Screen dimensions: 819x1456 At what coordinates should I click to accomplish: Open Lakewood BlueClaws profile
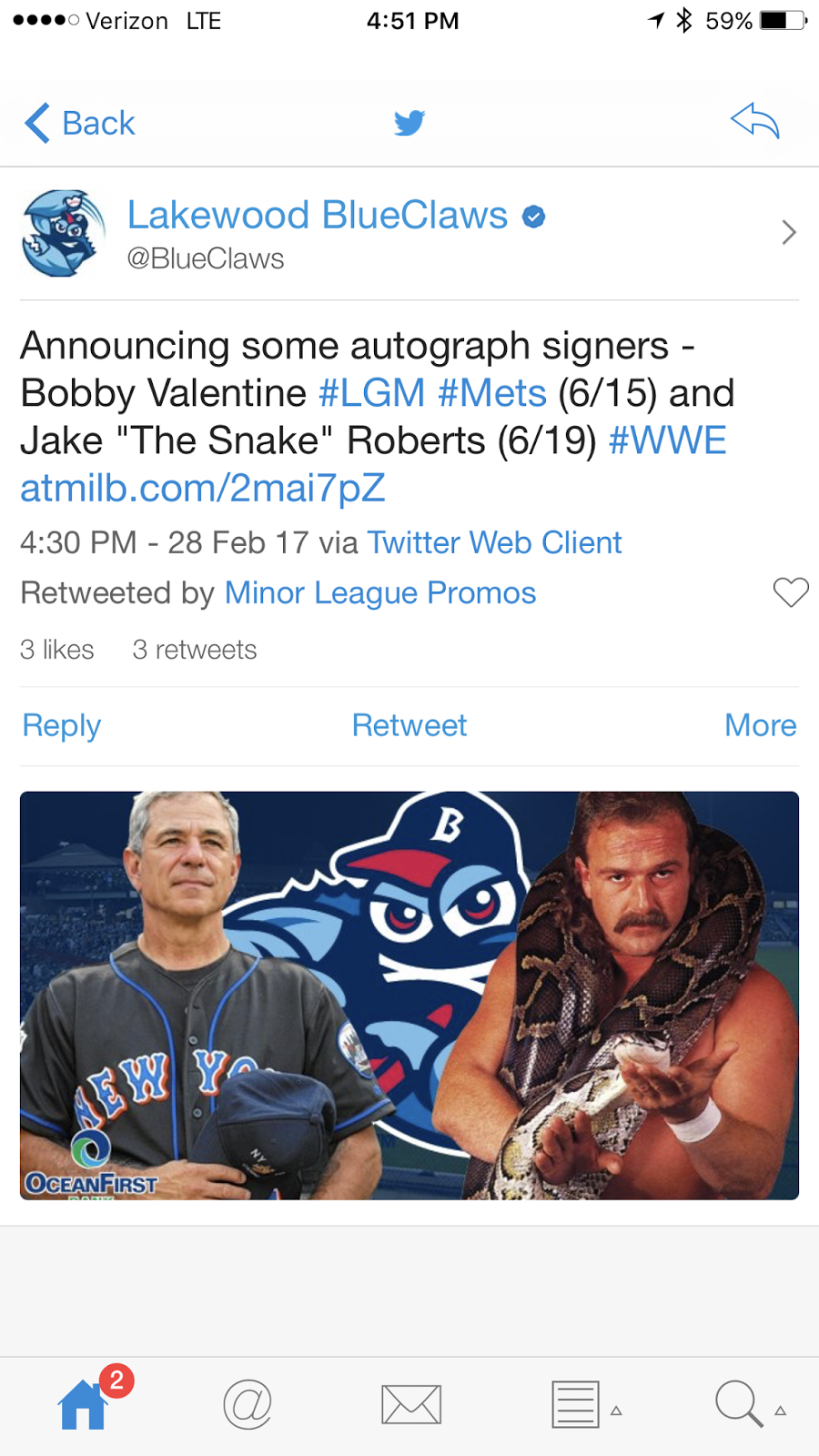[x=317, y=217]
